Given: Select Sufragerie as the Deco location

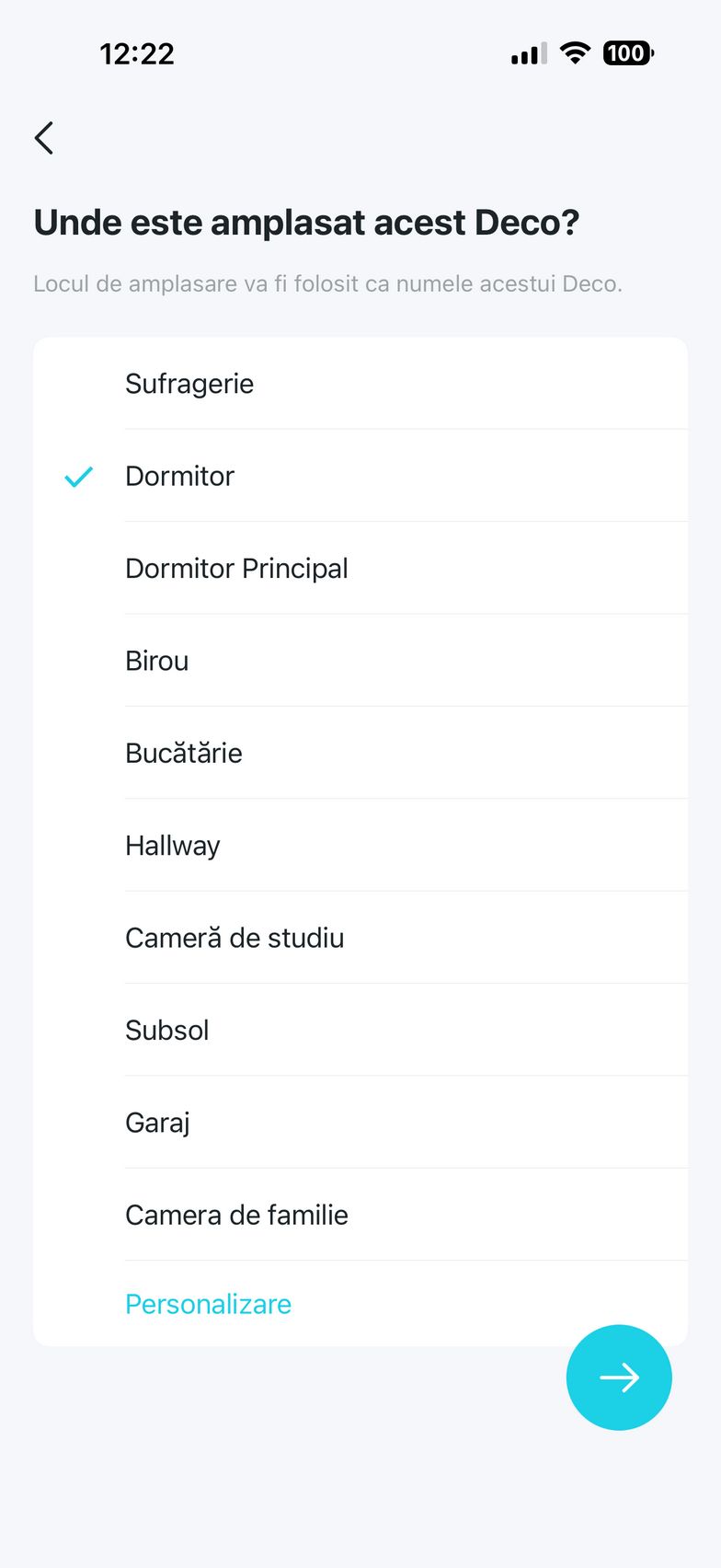Looking at the screenshot, I should pos(189,384).
